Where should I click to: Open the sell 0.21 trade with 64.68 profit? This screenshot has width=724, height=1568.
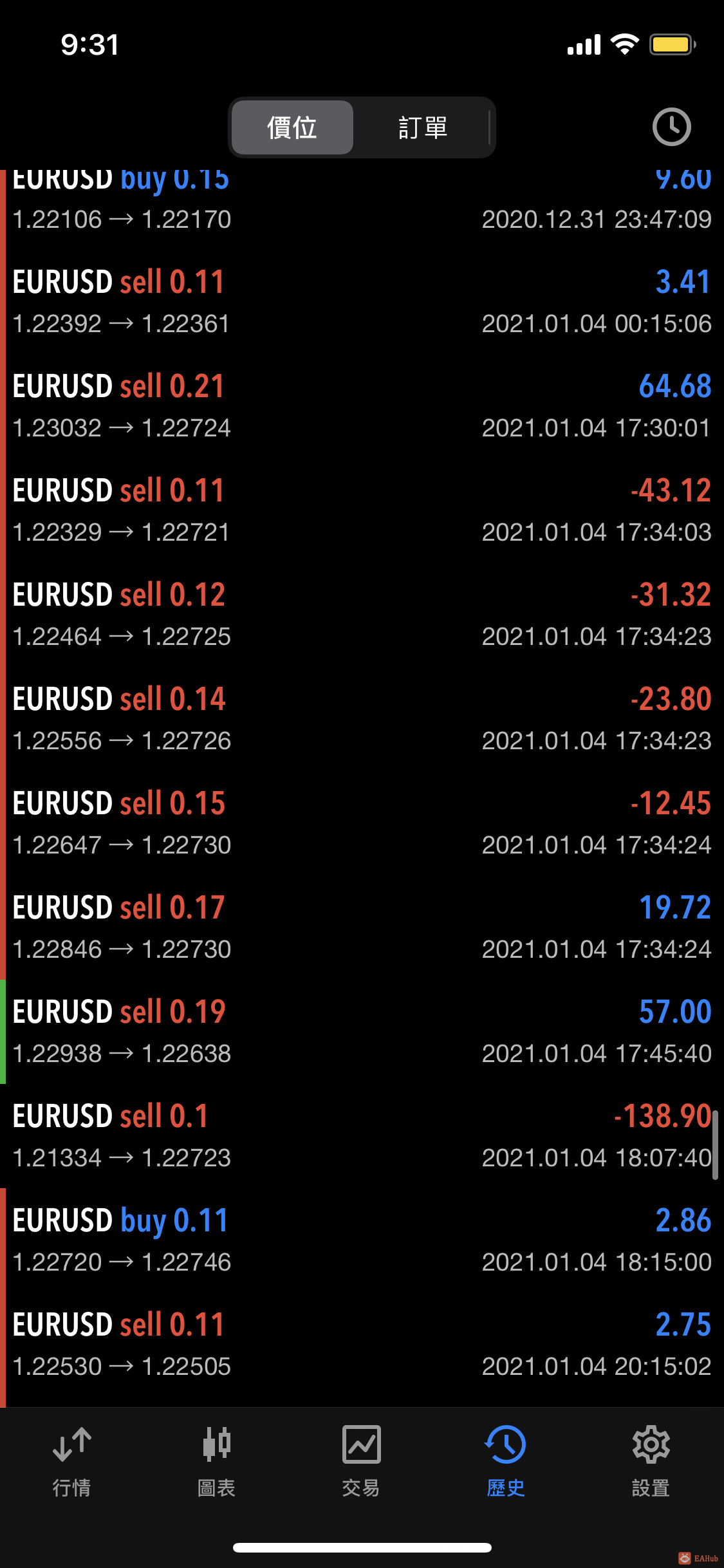(362, 406)
